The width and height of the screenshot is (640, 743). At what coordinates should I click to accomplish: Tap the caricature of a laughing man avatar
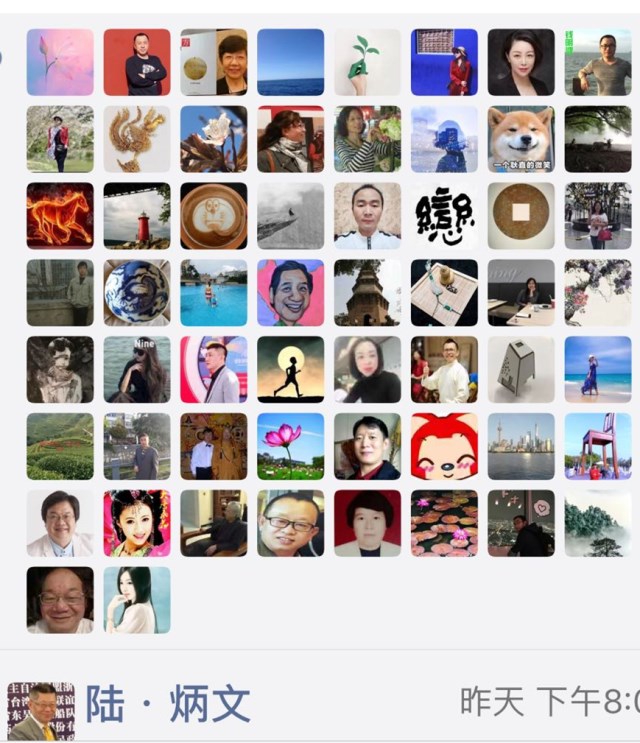pyautogui.click(x=291, y=293)
